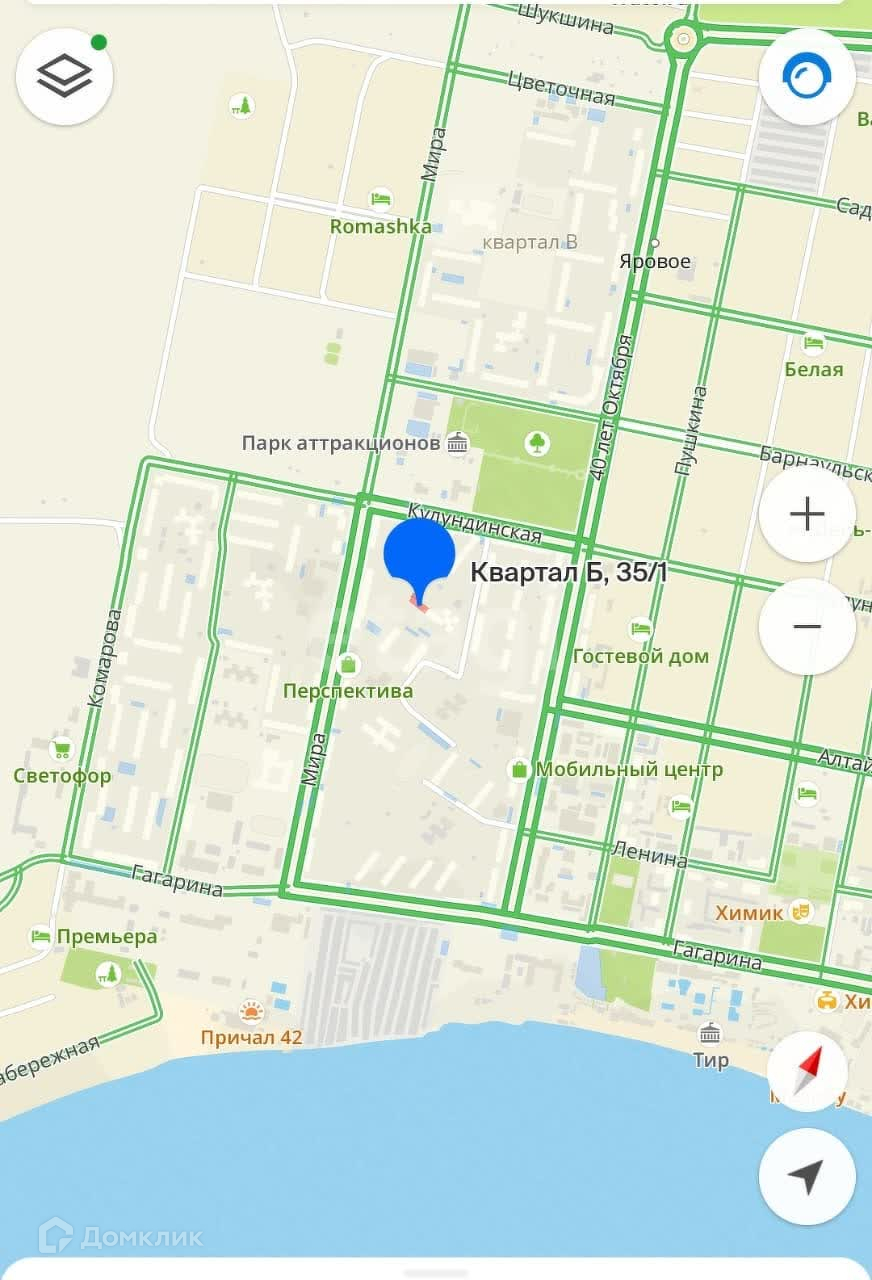Open the map layers selector
872x1280 pixels.
(64, 76)
